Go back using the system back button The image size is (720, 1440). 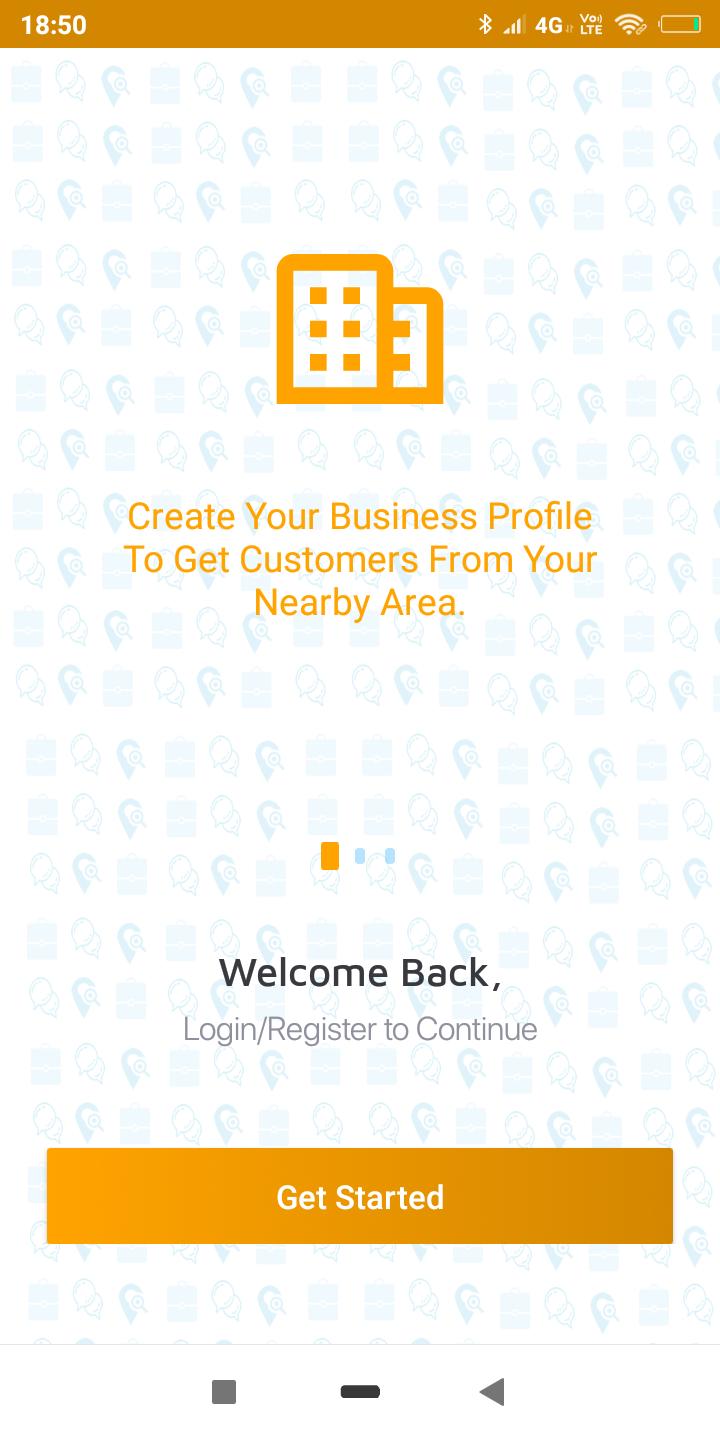pos(492,1391)
